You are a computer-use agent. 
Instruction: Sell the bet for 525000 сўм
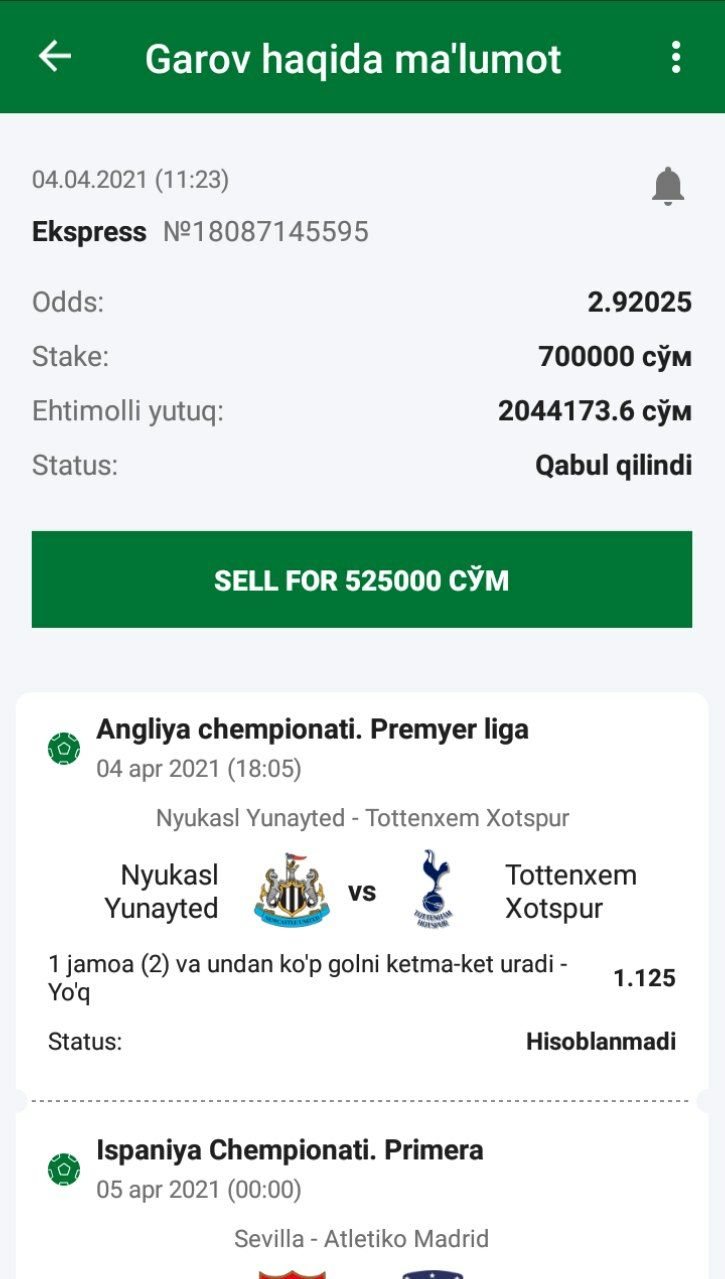coord(362,580)
